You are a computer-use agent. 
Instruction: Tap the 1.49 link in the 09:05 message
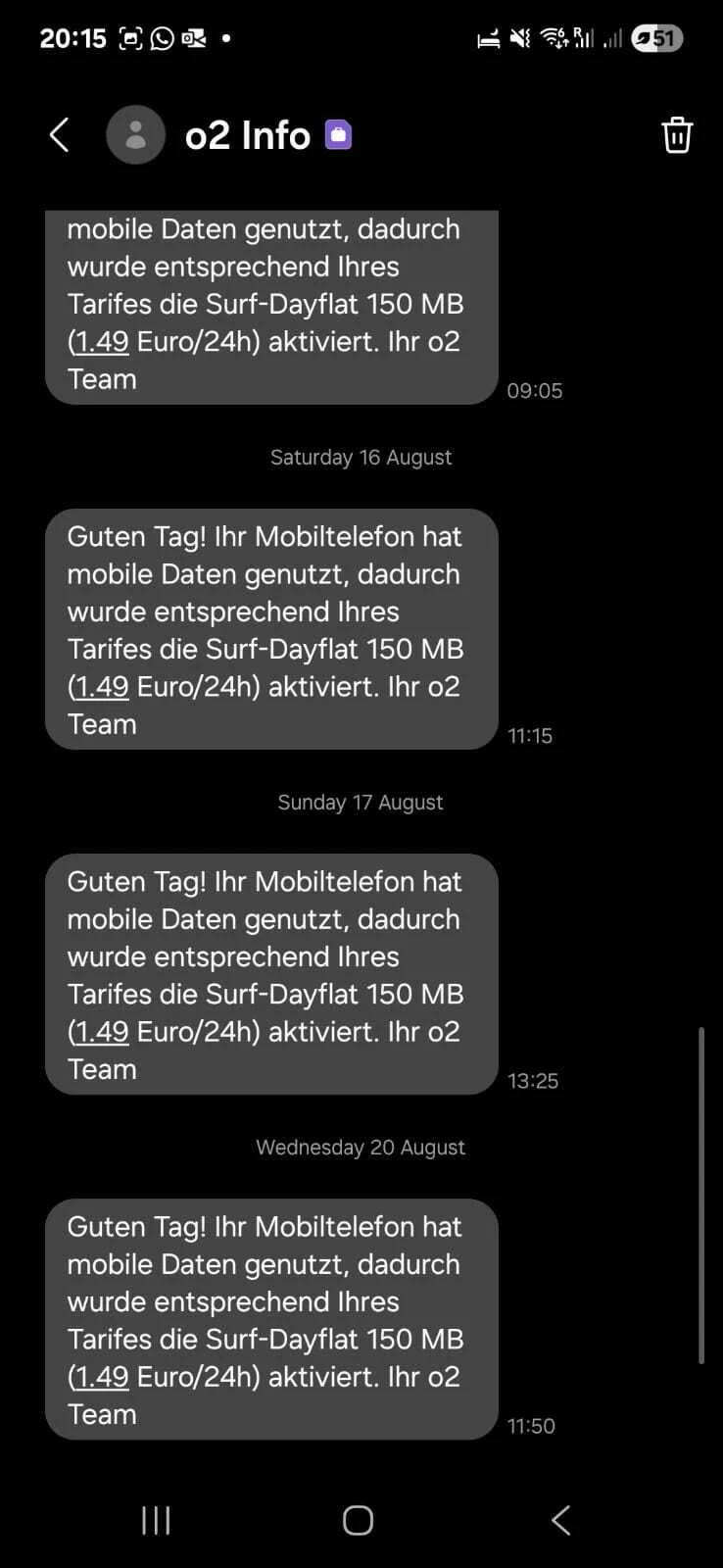102,342
